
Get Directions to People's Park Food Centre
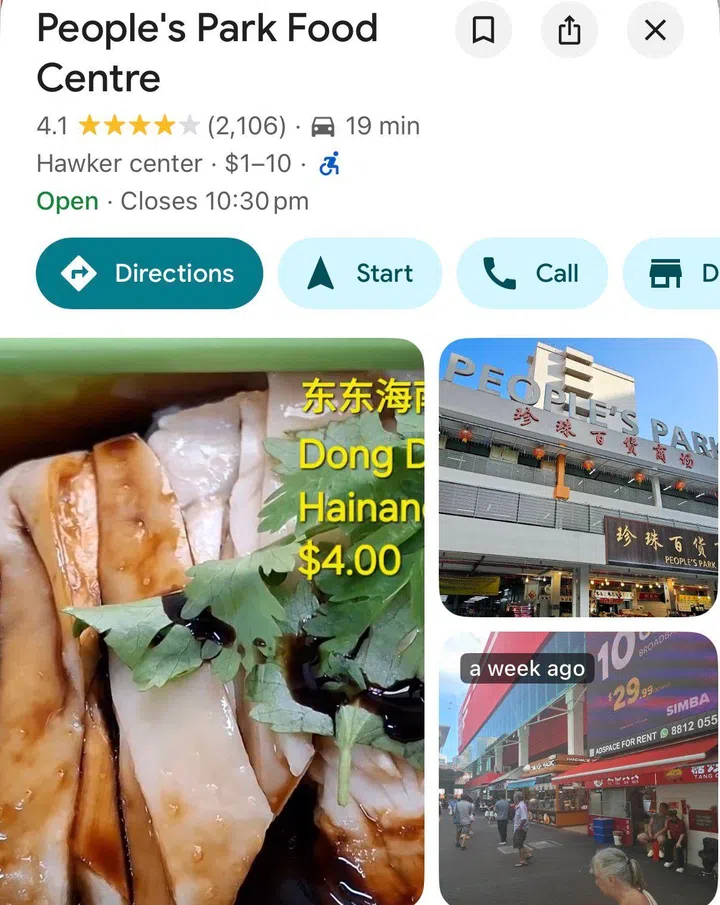tap(148, 273)
